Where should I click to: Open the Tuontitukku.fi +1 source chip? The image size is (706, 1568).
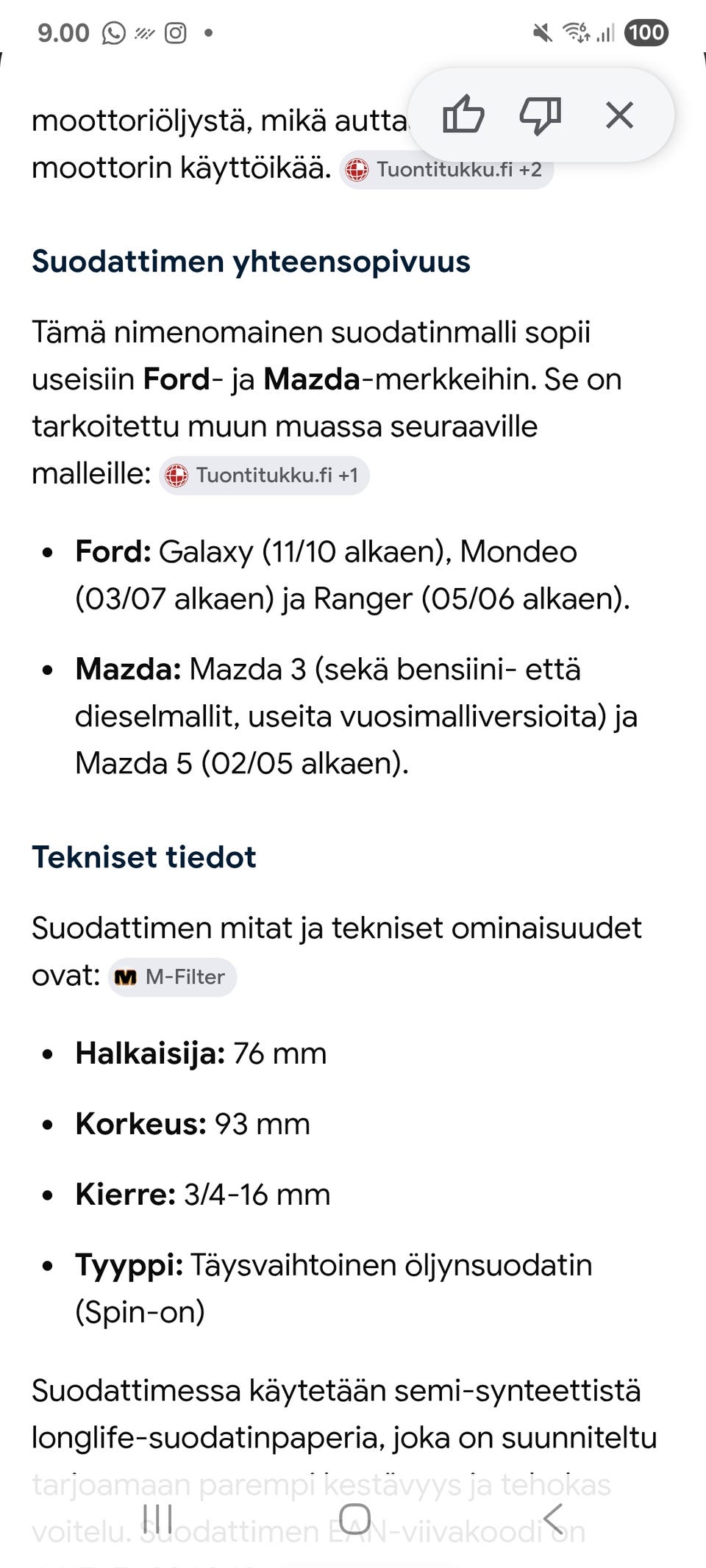(x=264, y=475)
